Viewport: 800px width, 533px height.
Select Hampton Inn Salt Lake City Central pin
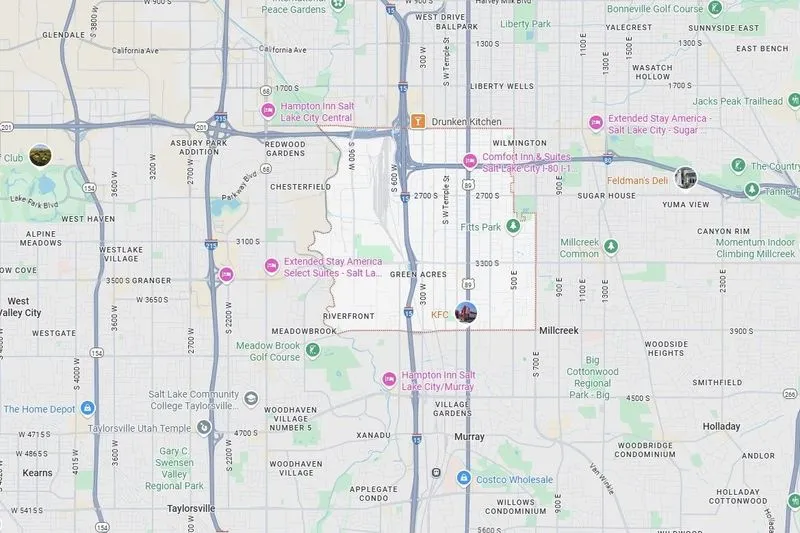tap(267, 111)
